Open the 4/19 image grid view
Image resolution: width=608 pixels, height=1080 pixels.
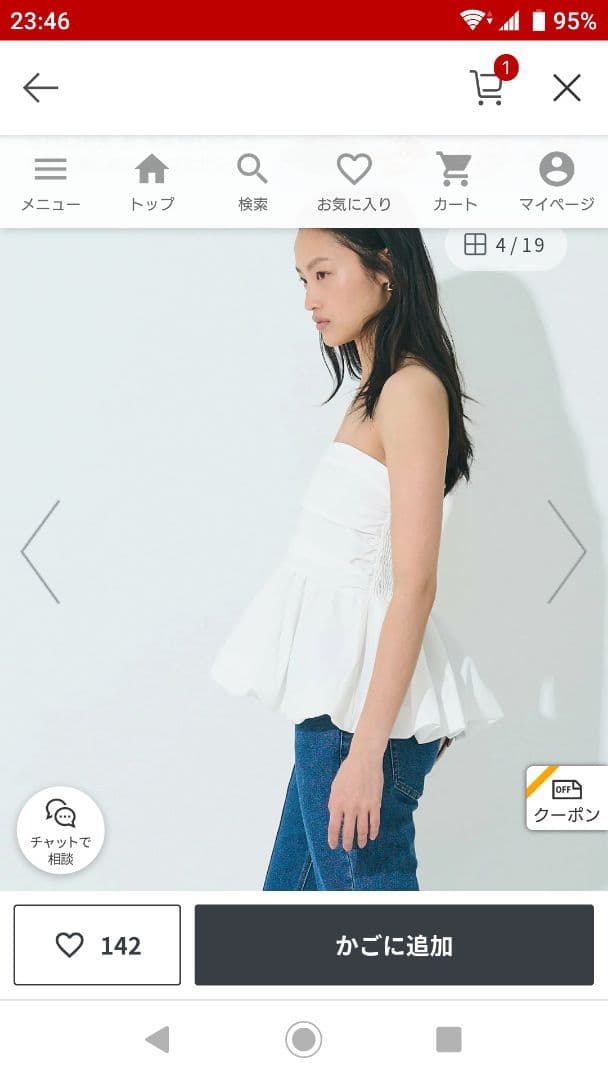505,245
